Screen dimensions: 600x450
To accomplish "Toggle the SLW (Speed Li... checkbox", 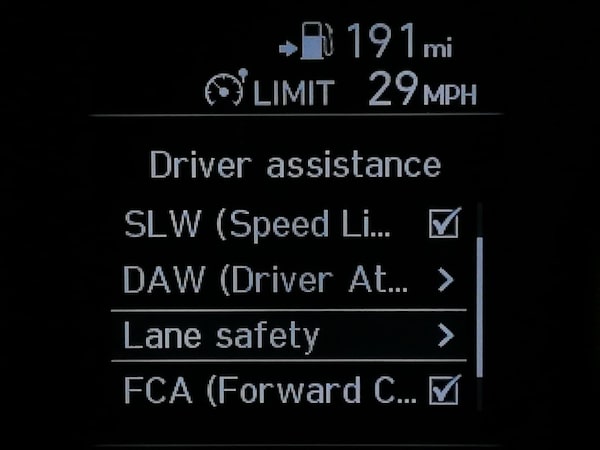I will tap(443, 224).
